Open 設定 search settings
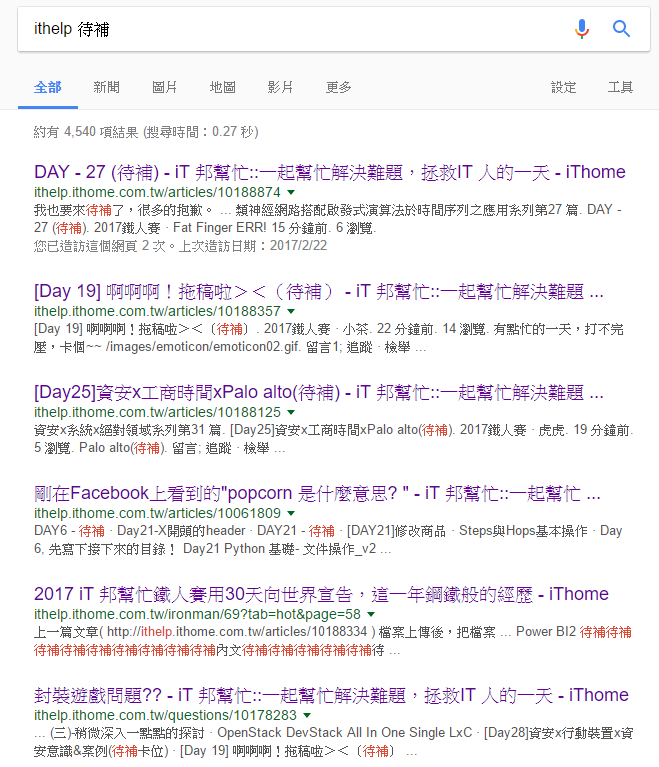 (564, 88)
